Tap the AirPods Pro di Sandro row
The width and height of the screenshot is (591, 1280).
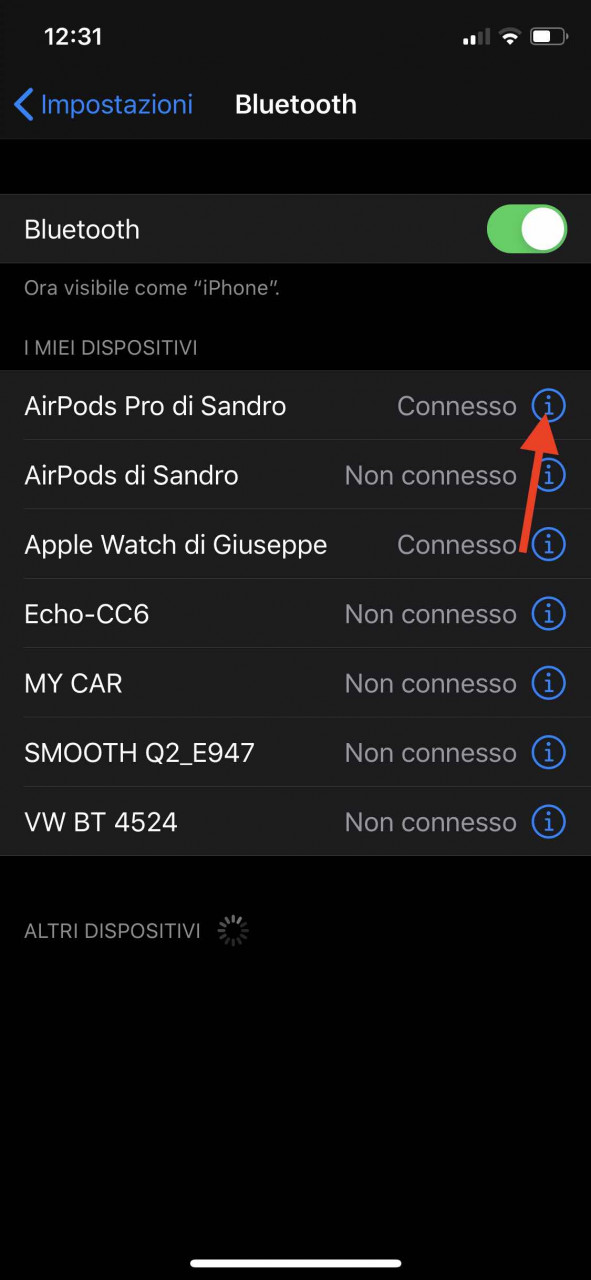[x=295, y=406]
